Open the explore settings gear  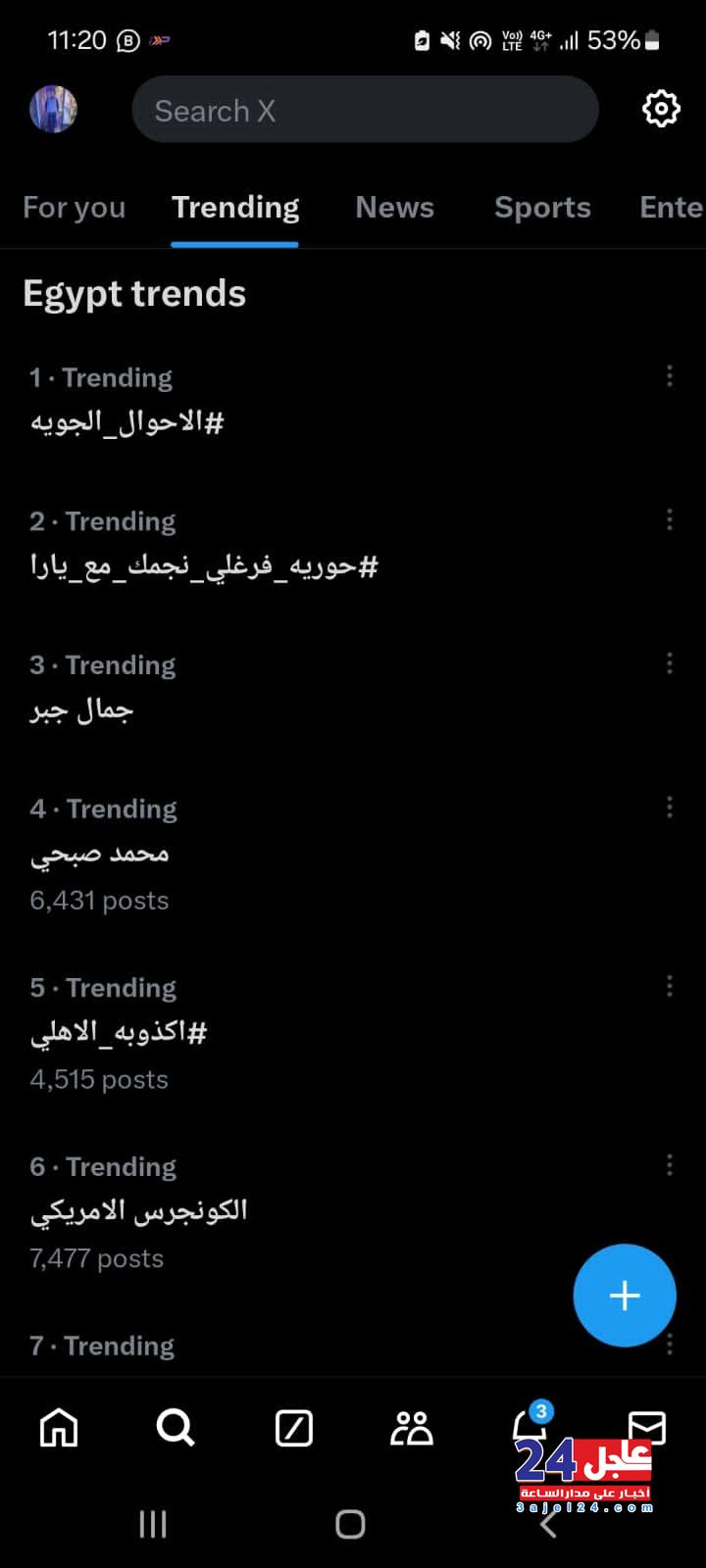660,109
